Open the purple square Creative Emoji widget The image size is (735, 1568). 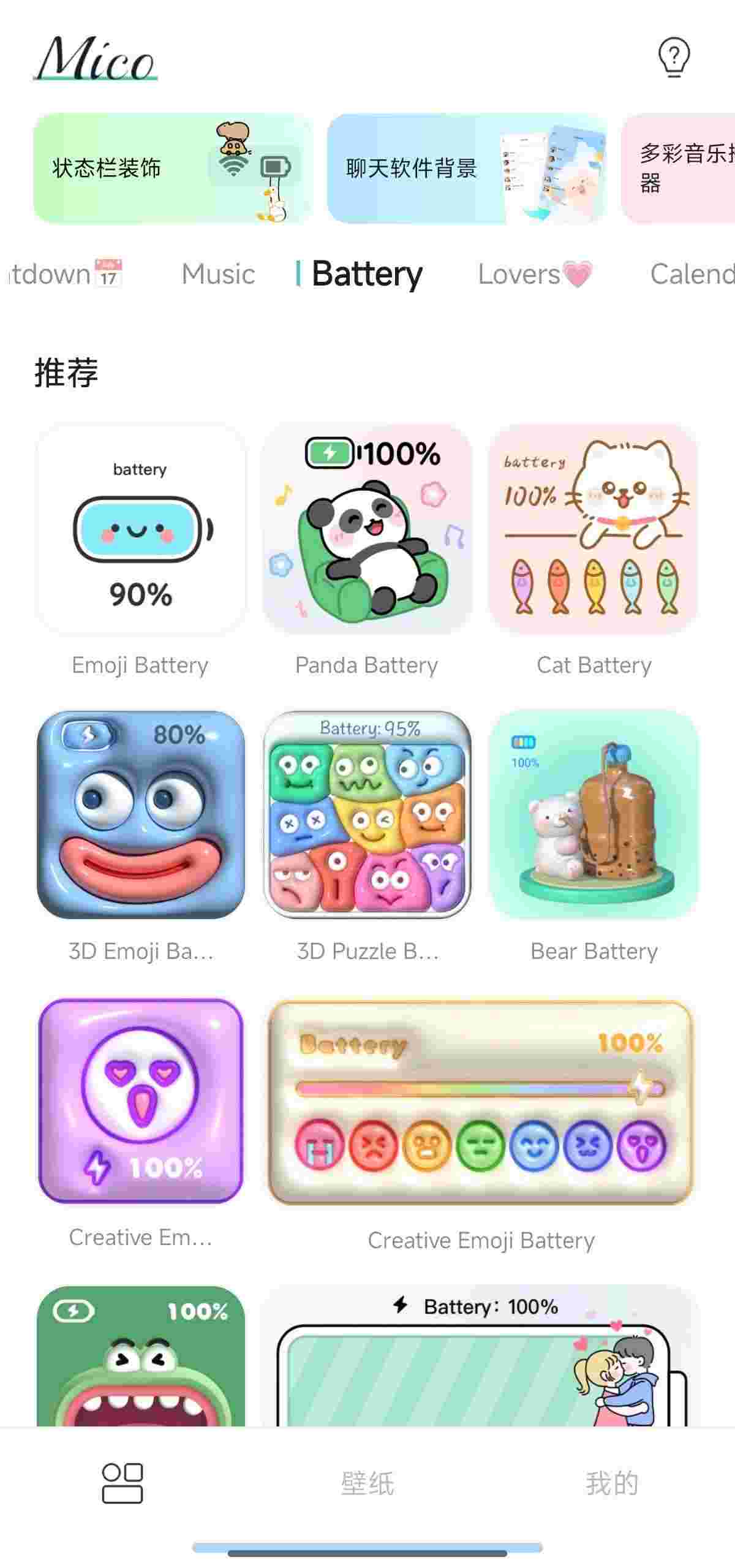[x=141, y=1100]
